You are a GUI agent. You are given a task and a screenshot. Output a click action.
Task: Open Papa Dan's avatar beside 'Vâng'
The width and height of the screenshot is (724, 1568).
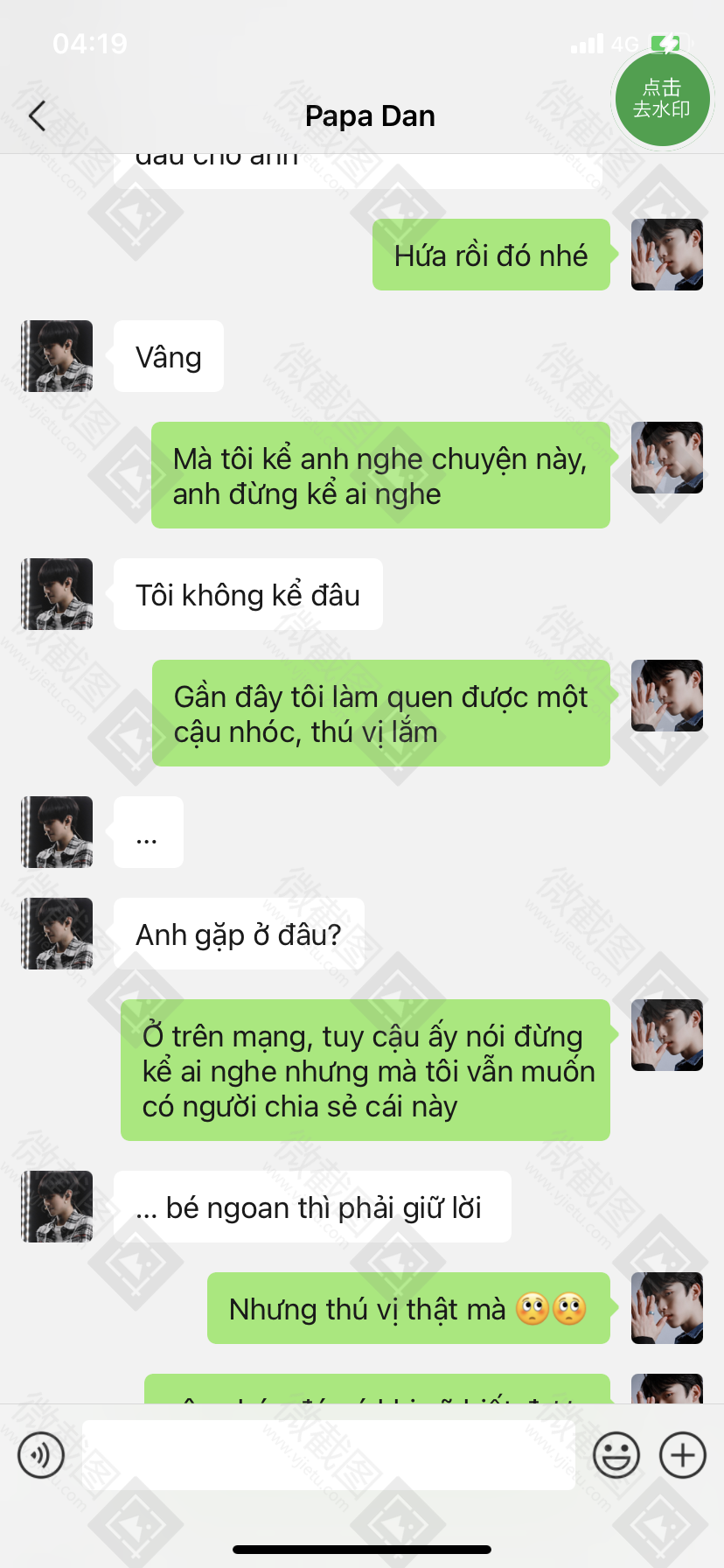[x=57, y=356]
